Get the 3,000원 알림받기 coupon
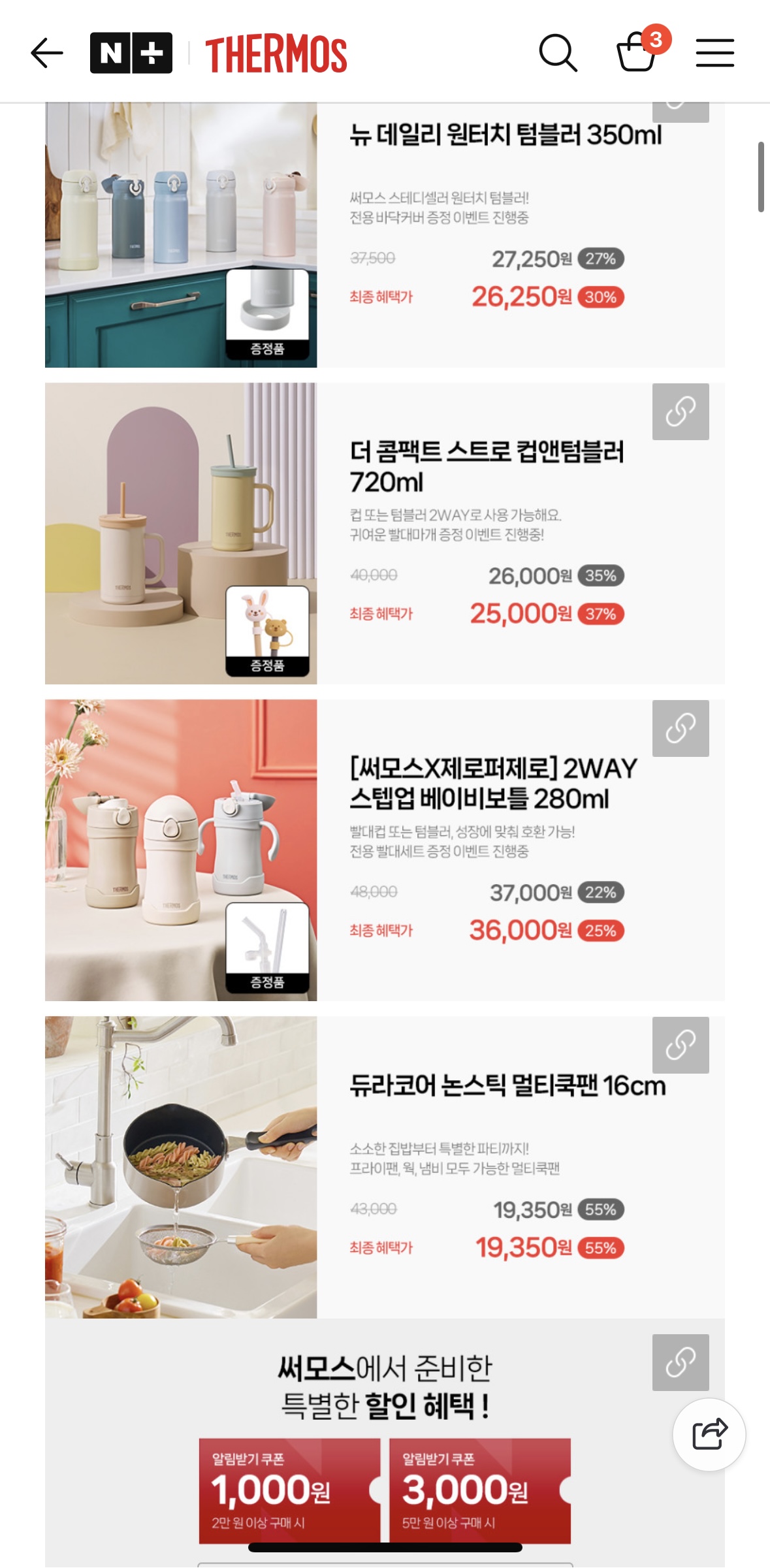 tap(479, 1490)
